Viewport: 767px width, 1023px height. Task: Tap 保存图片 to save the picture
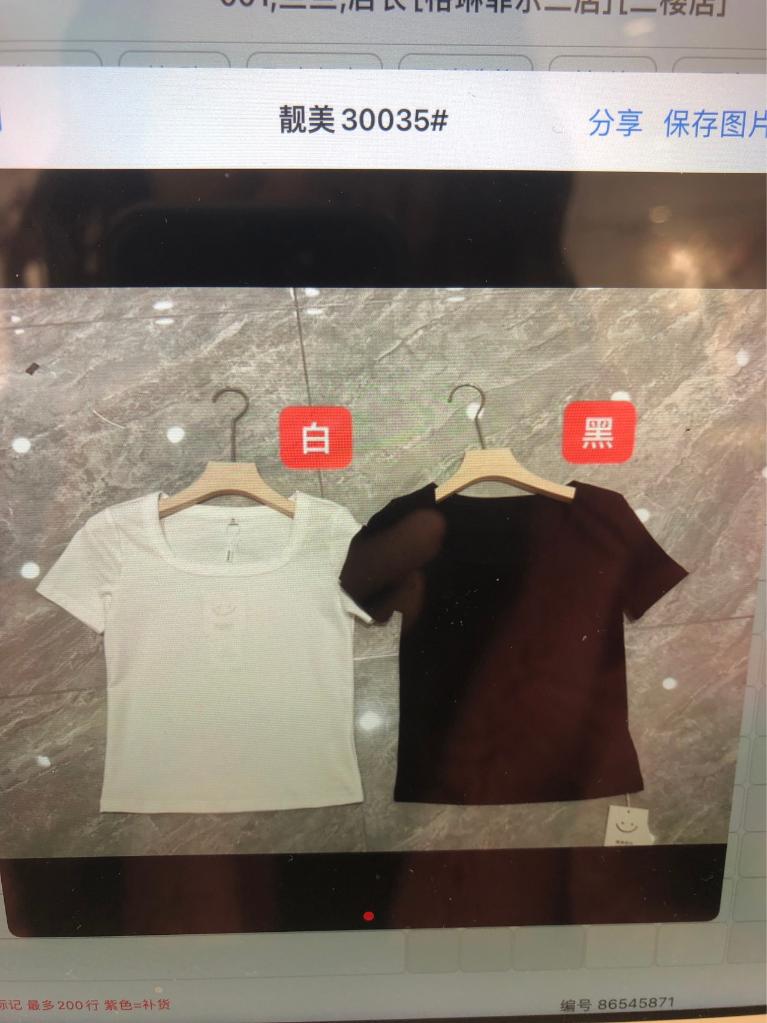point(714,123)
